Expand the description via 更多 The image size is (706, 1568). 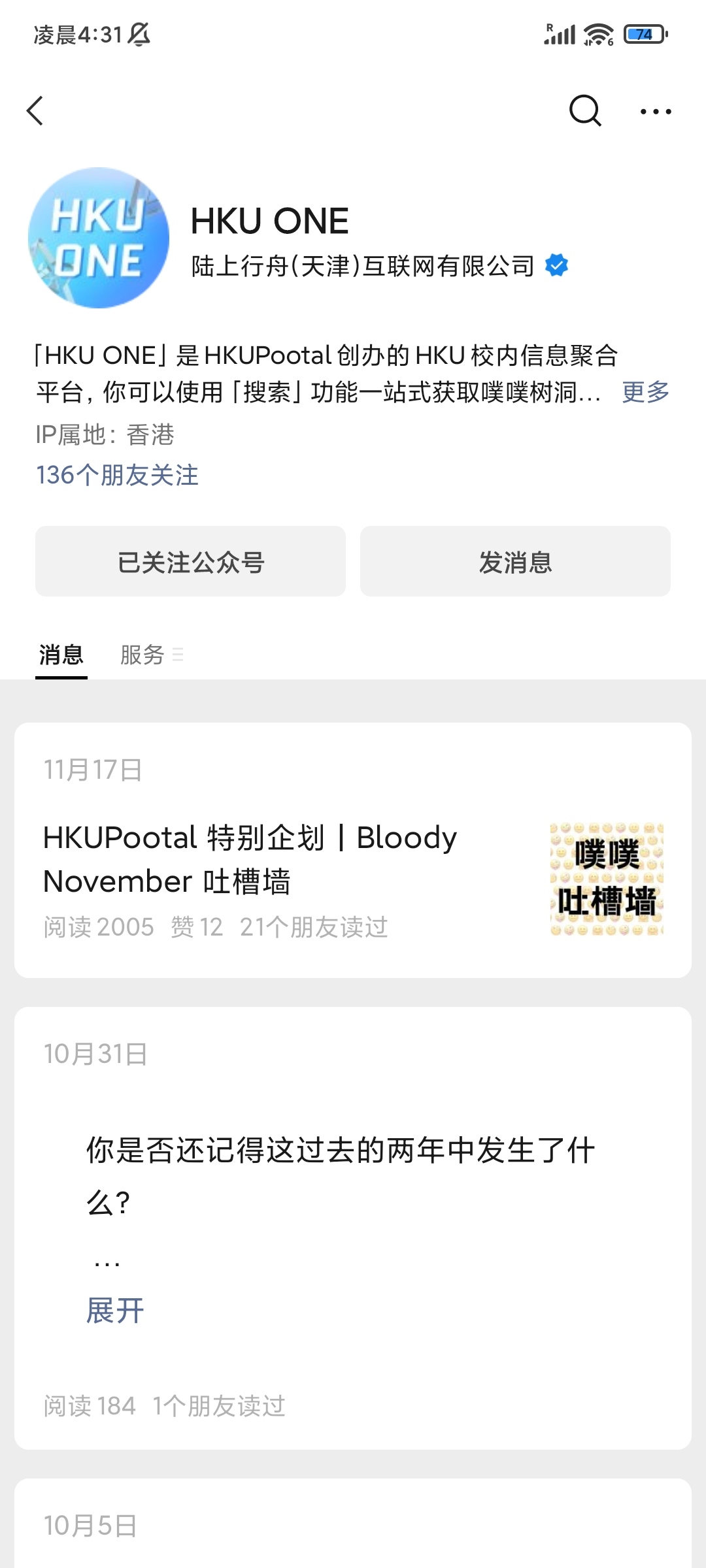point(645,392)
